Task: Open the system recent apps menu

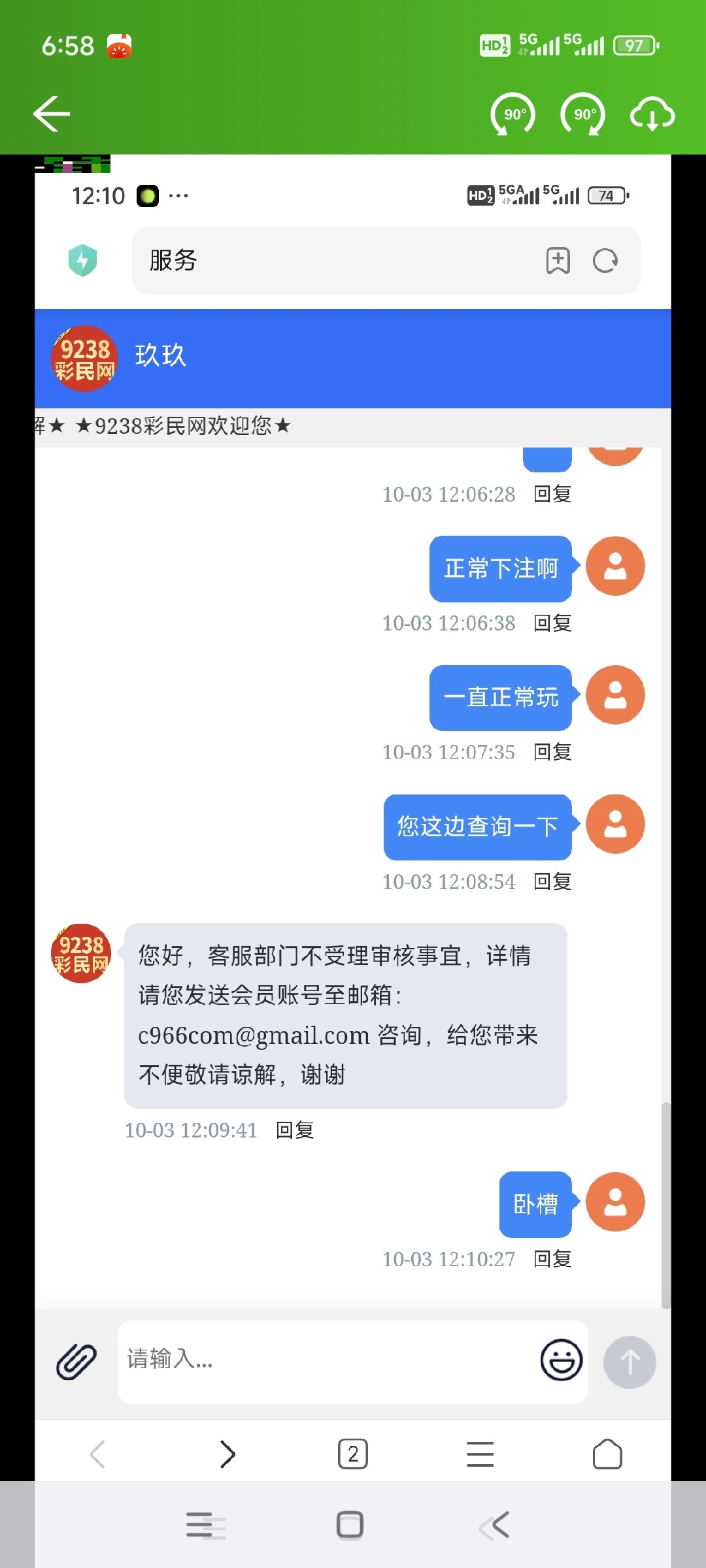Action: [x=205, y=1526]
